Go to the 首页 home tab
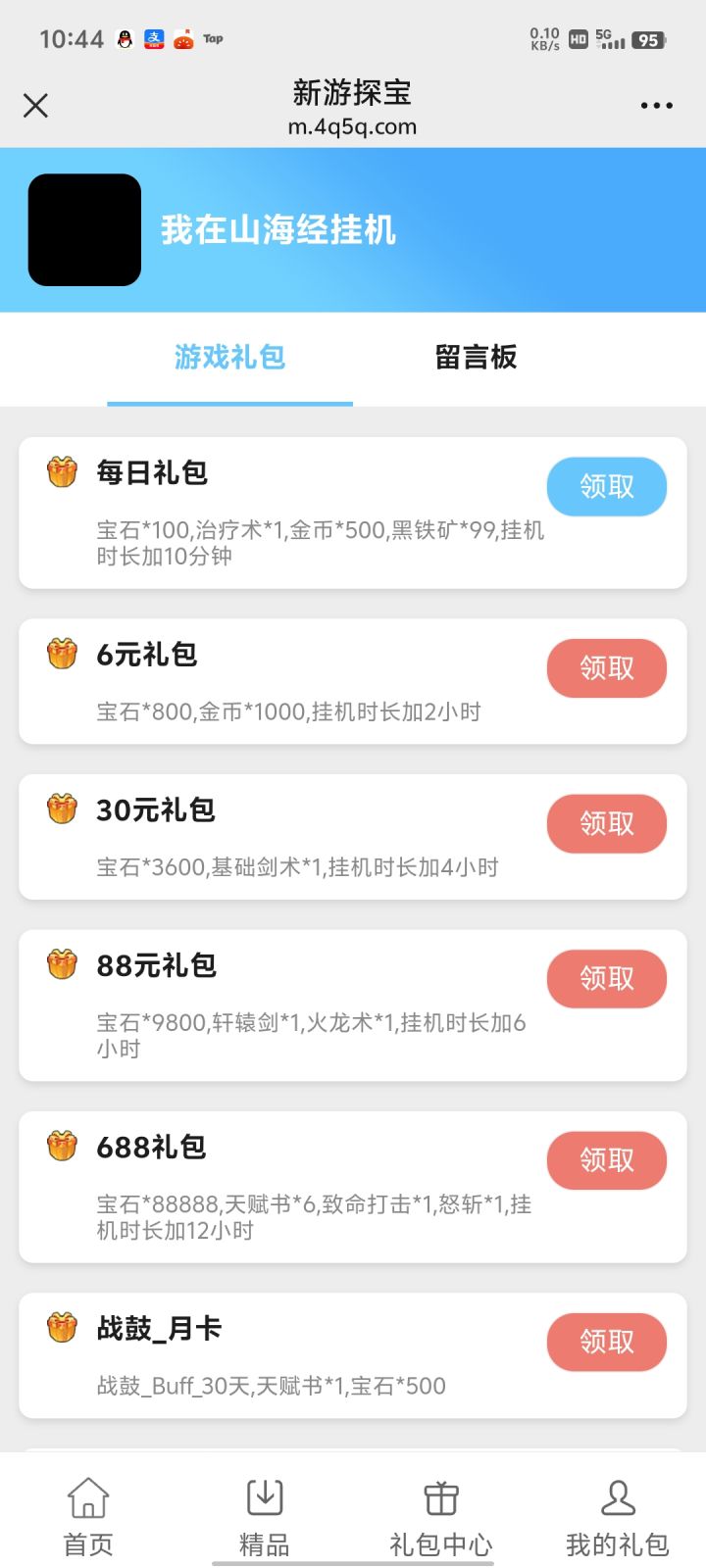This screenshot has width=706, height=1568. click(88, 1516)
